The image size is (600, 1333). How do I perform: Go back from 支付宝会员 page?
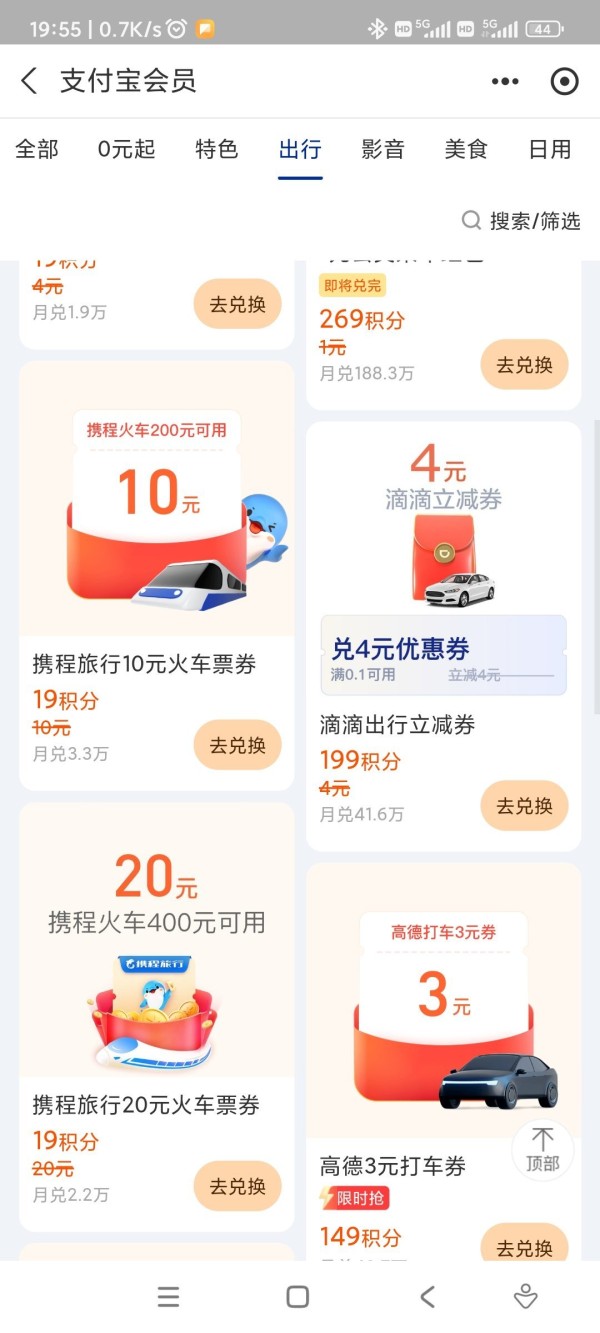point(29,81)
